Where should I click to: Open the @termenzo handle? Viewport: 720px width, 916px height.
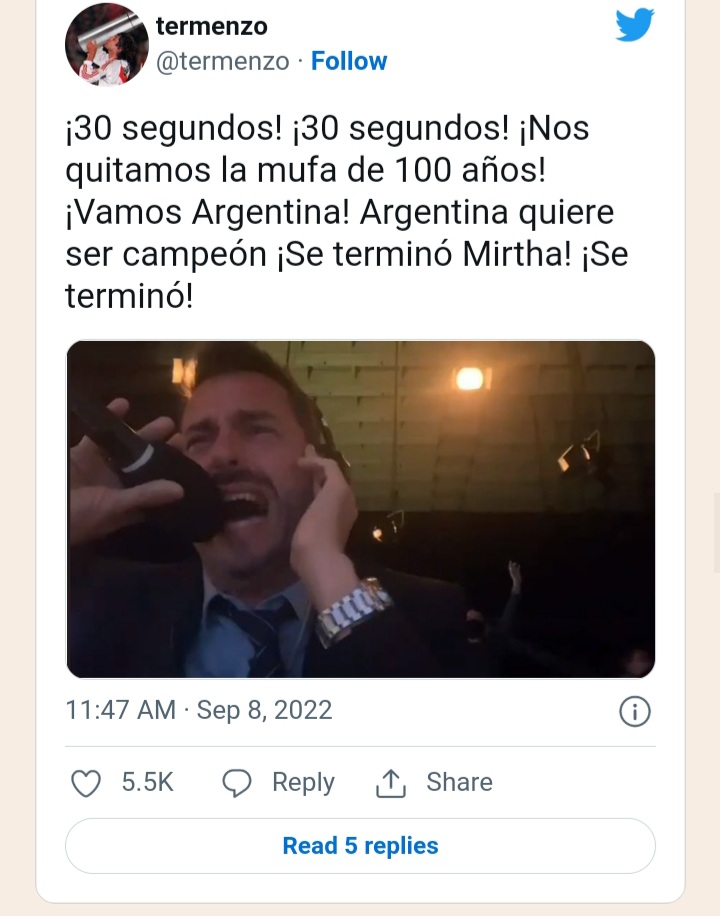pos(222,61)
